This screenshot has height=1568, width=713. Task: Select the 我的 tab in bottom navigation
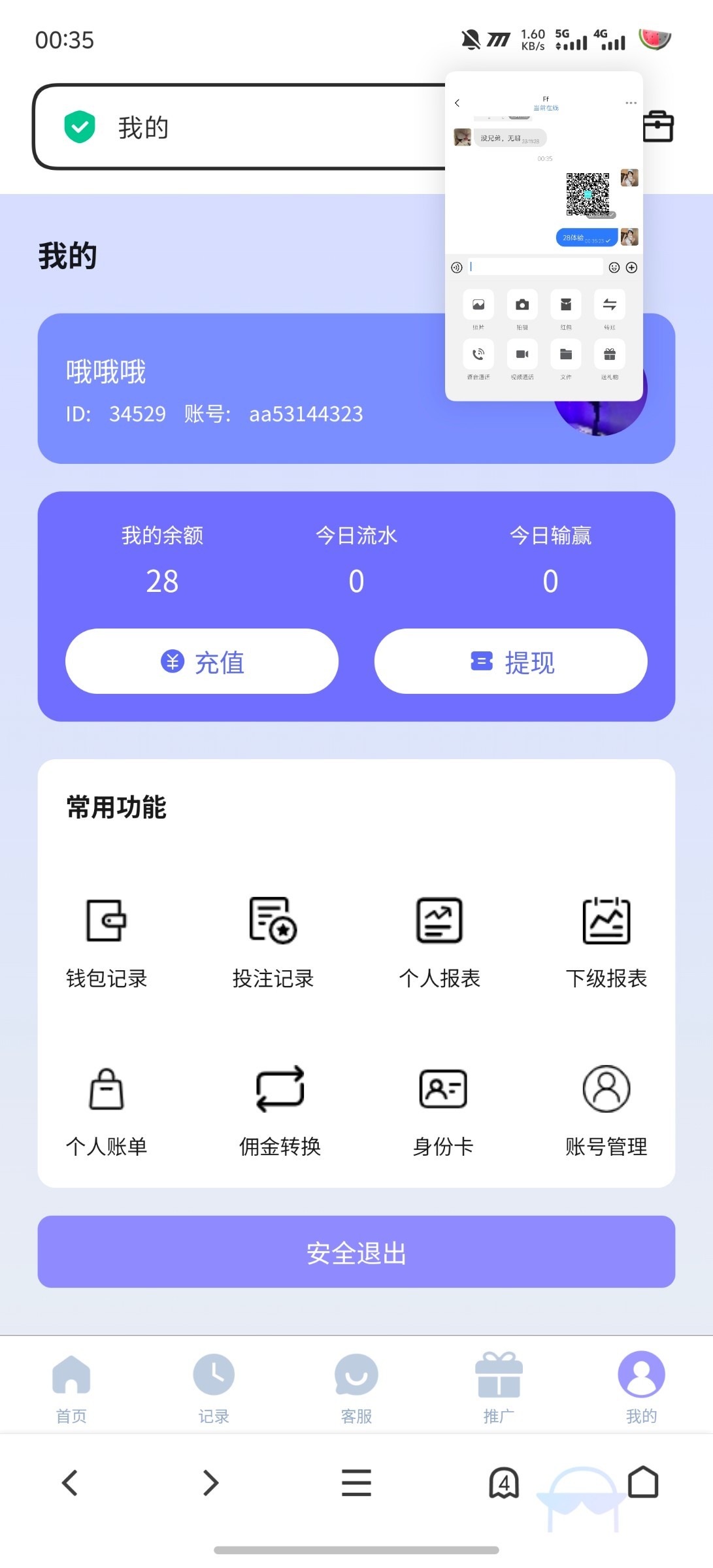pos(641,1388)
